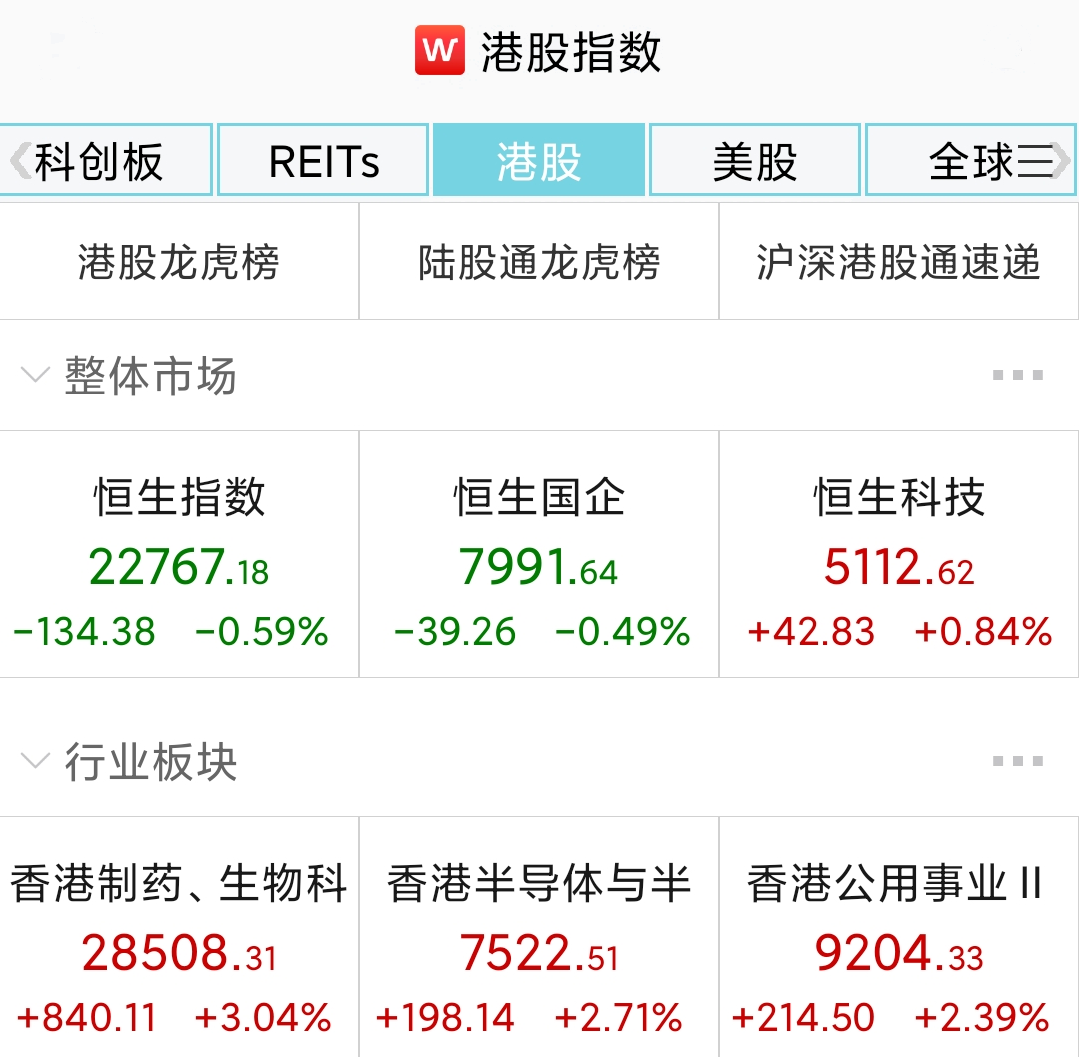Open the 香港制药、生物科 sector card

[x=179, y=945]
